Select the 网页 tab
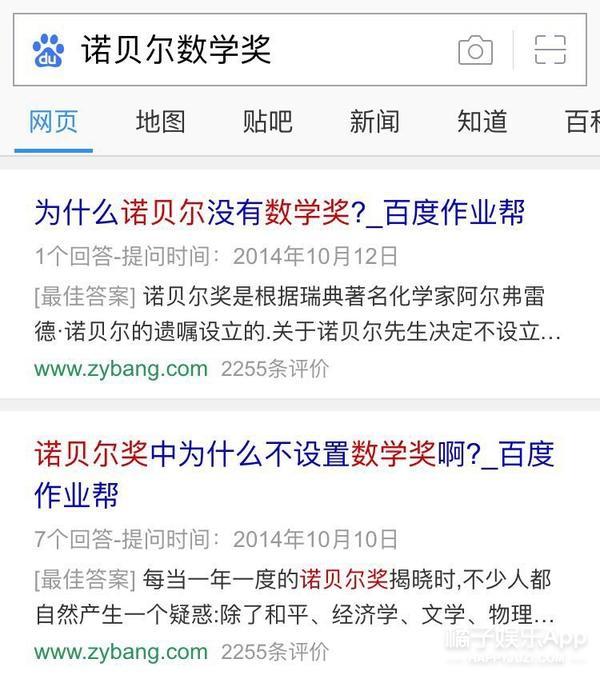The image size is (600, 679). tap(54, 122)
